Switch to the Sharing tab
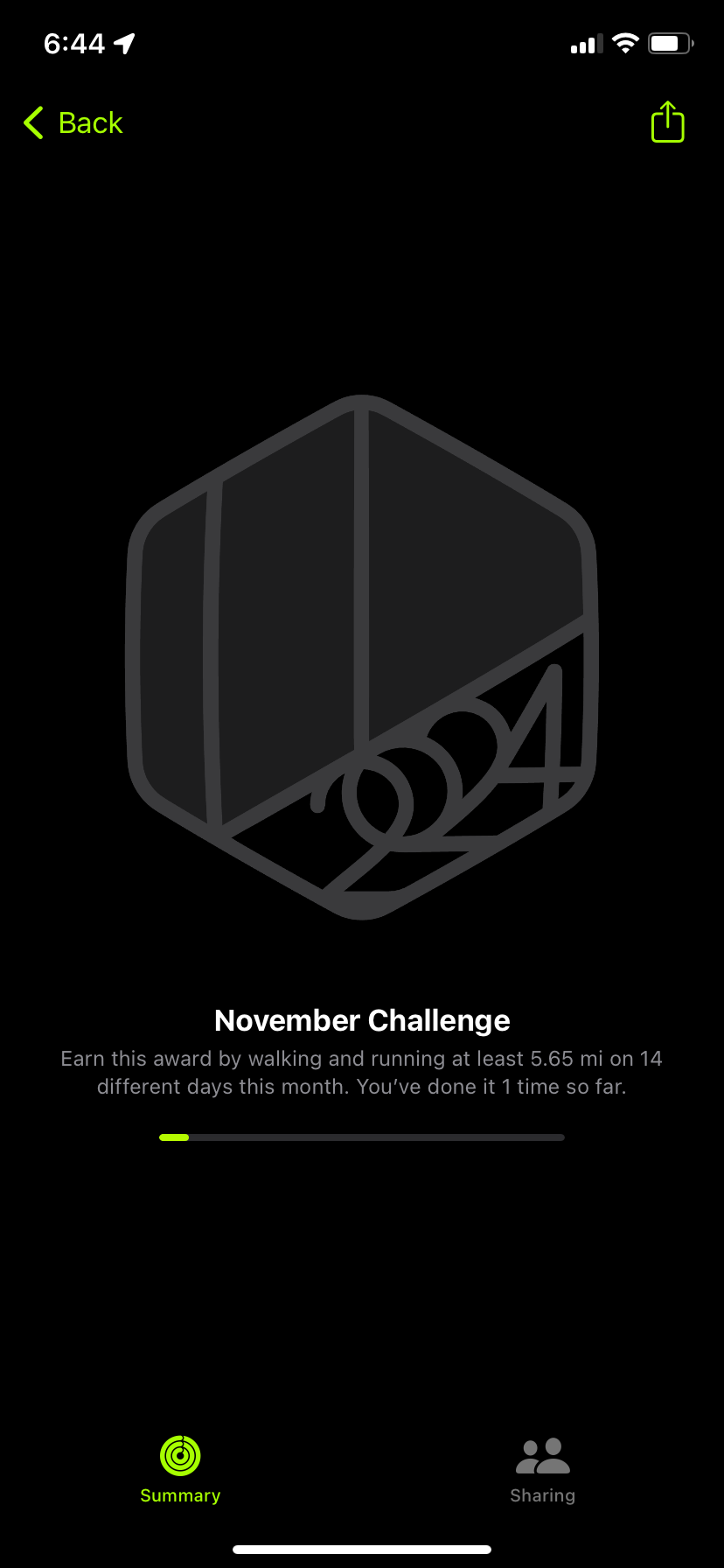Screen dimensions: 724x1568 coord(542,1470)
